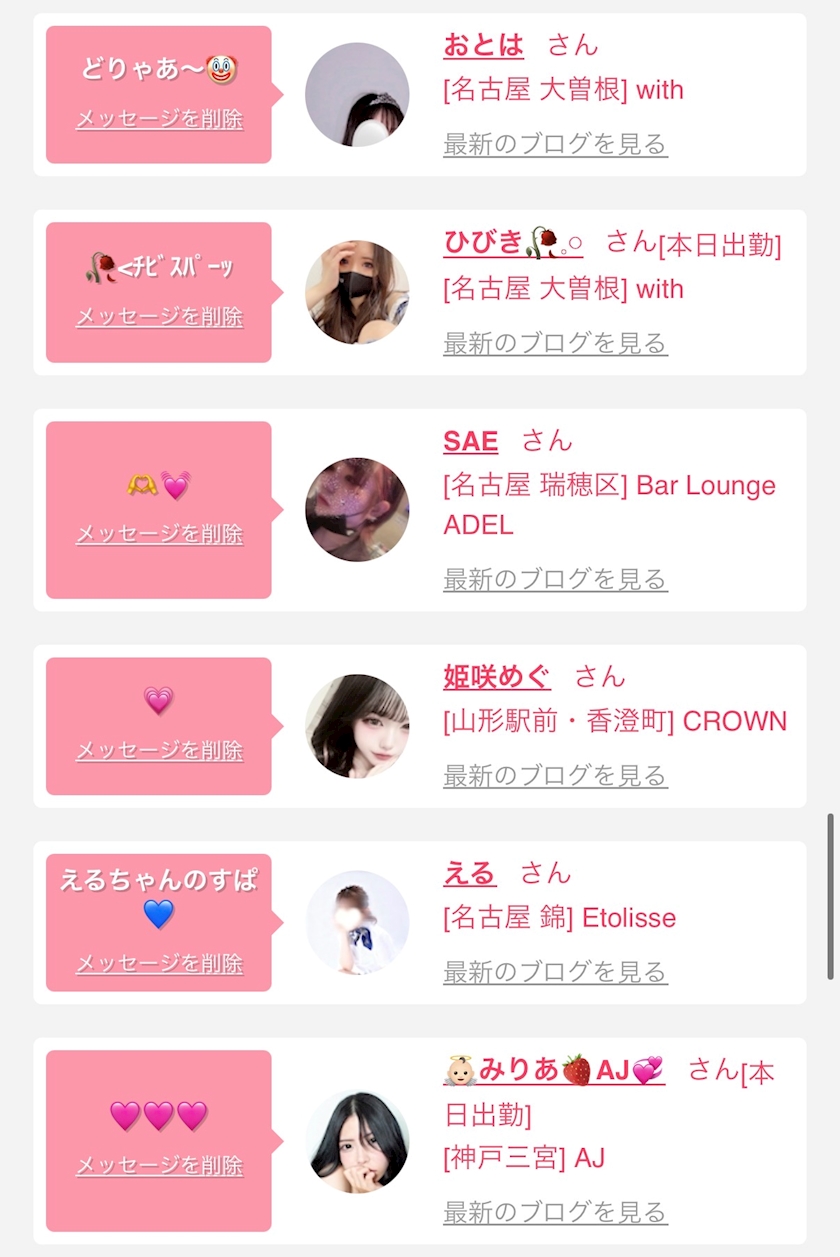
Task: Open おとは's profile name link
Action: pyautogui.click(x=483, y=45)
